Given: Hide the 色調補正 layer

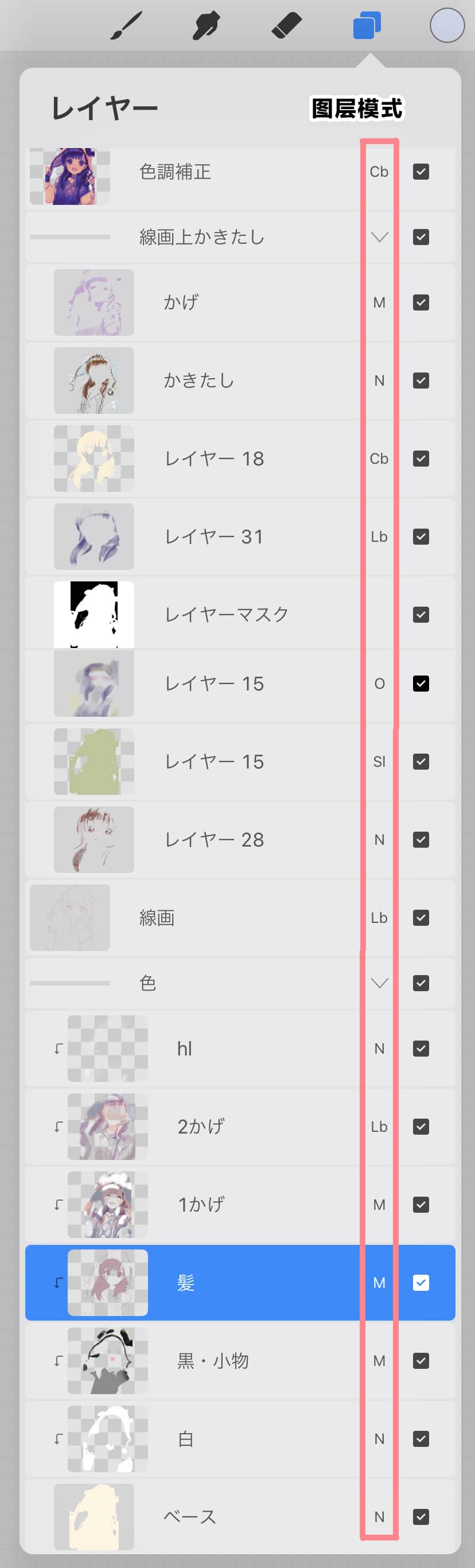Looking at the screenshot, I should (421, 172).
